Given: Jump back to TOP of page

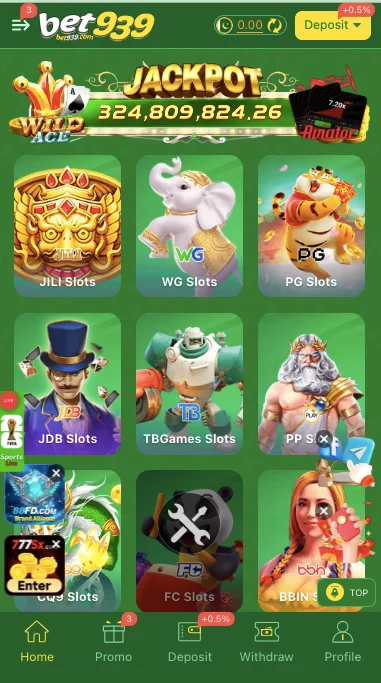Looking at the screenshot, I should (x=346, y=592).
